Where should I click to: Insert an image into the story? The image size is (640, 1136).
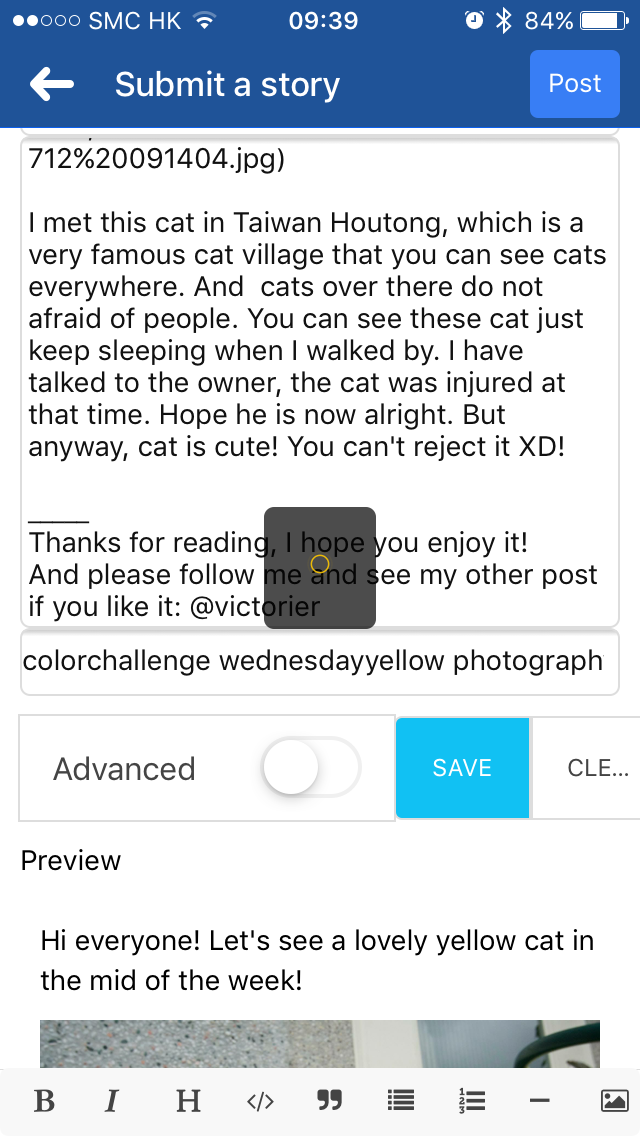pyautogui.click(x=613, y=1101)
